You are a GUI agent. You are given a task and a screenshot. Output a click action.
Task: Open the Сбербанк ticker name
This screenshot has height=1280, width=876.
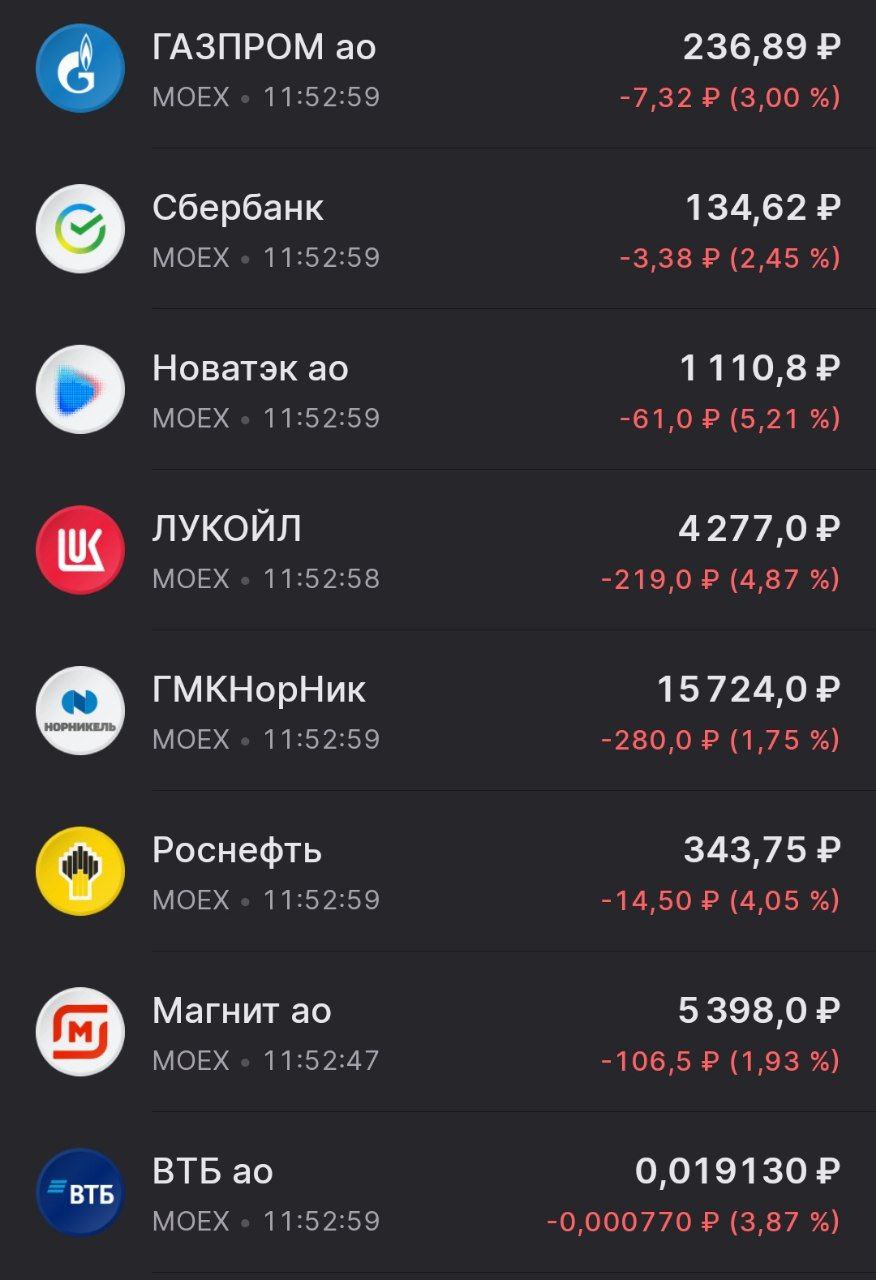[238, 207]
